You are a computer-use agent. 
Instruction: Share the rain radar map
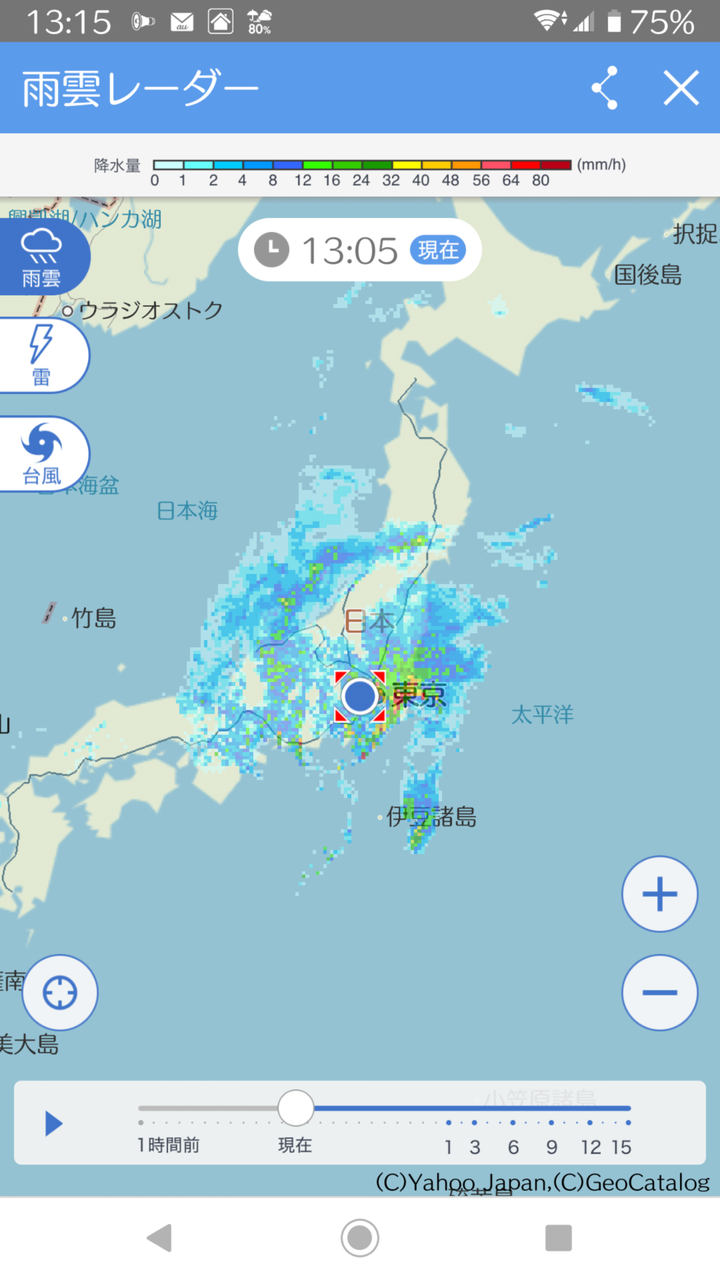[x=605, y=88]
